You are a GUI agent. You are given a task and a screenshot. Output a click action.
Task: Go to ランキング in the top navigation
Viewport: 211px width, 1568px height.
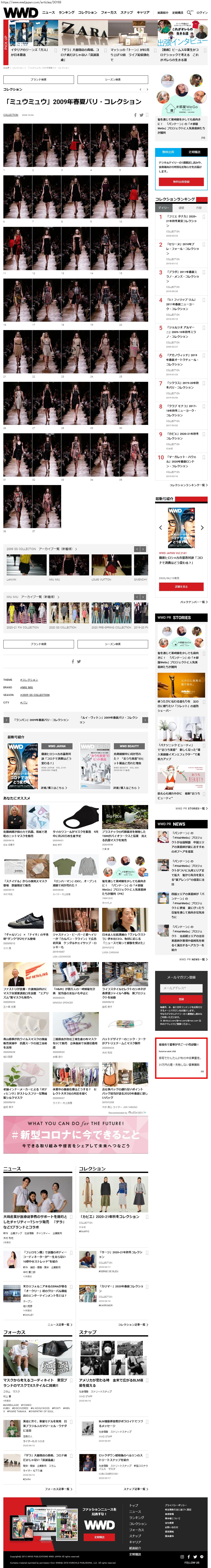[66, 12]
